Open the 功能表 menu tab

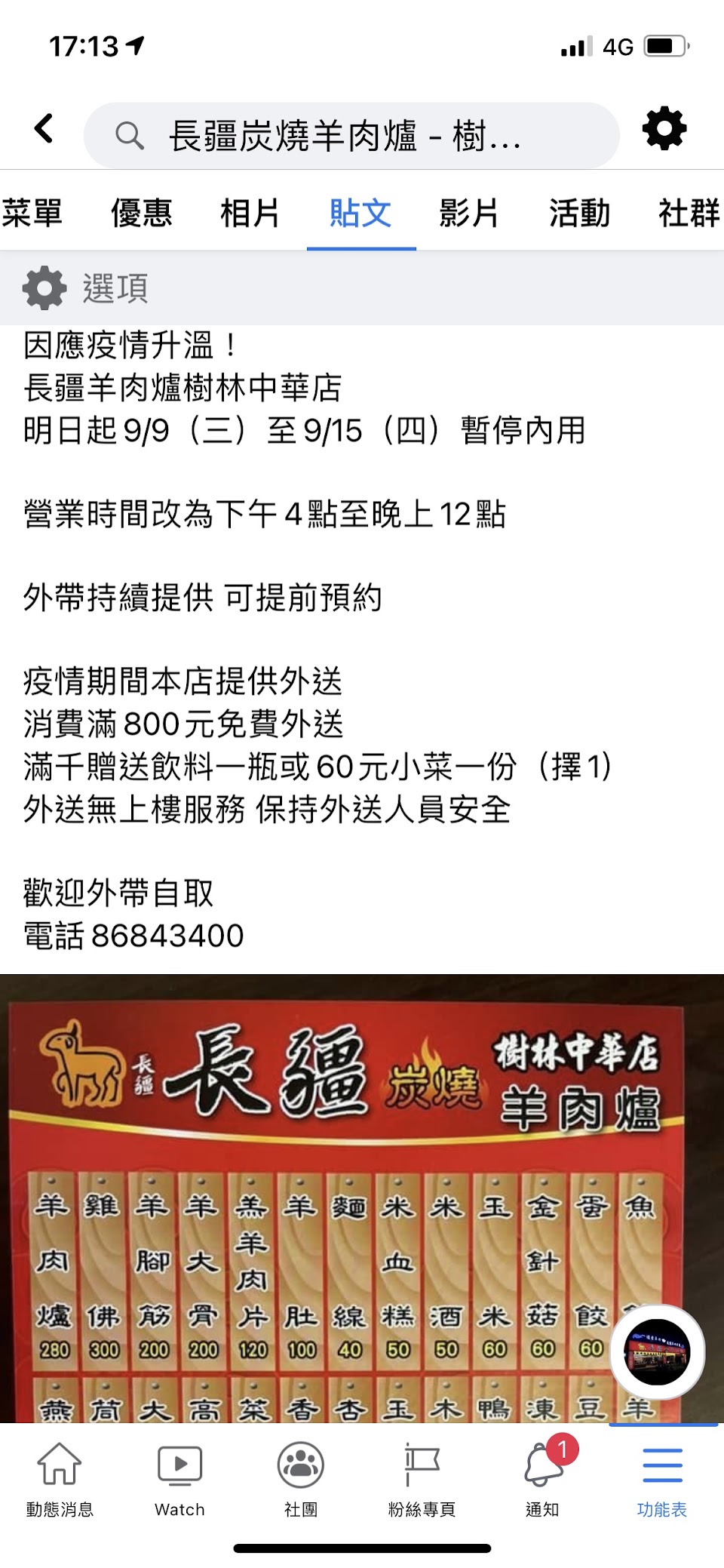tap(662, 1479)
